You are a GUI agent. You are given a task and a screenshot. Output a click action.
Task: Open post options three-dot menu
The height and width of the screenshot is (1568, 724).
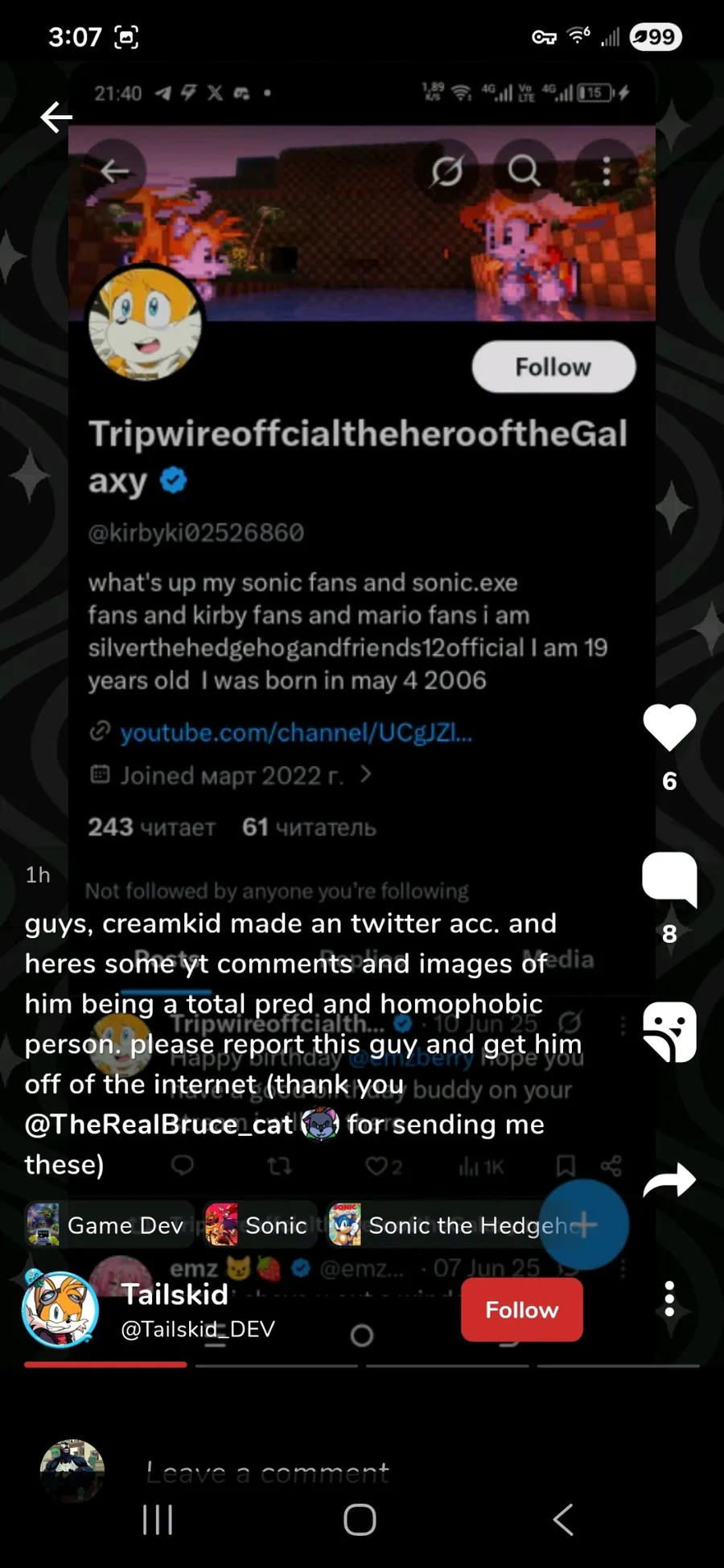tap(669, 1298)
